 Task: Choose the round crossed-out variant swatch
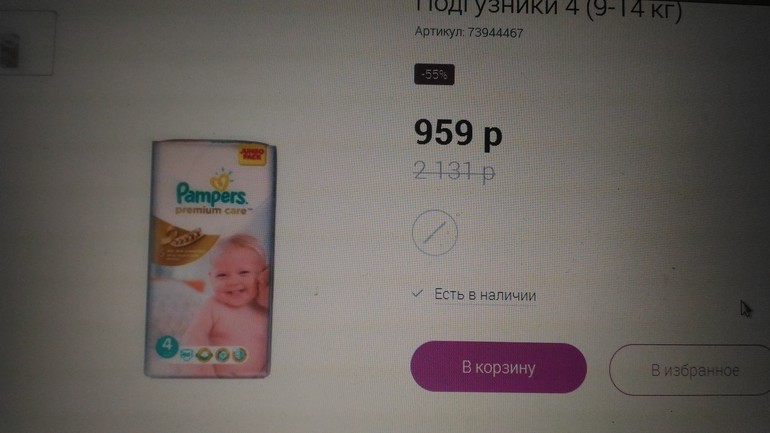point(435,234)
